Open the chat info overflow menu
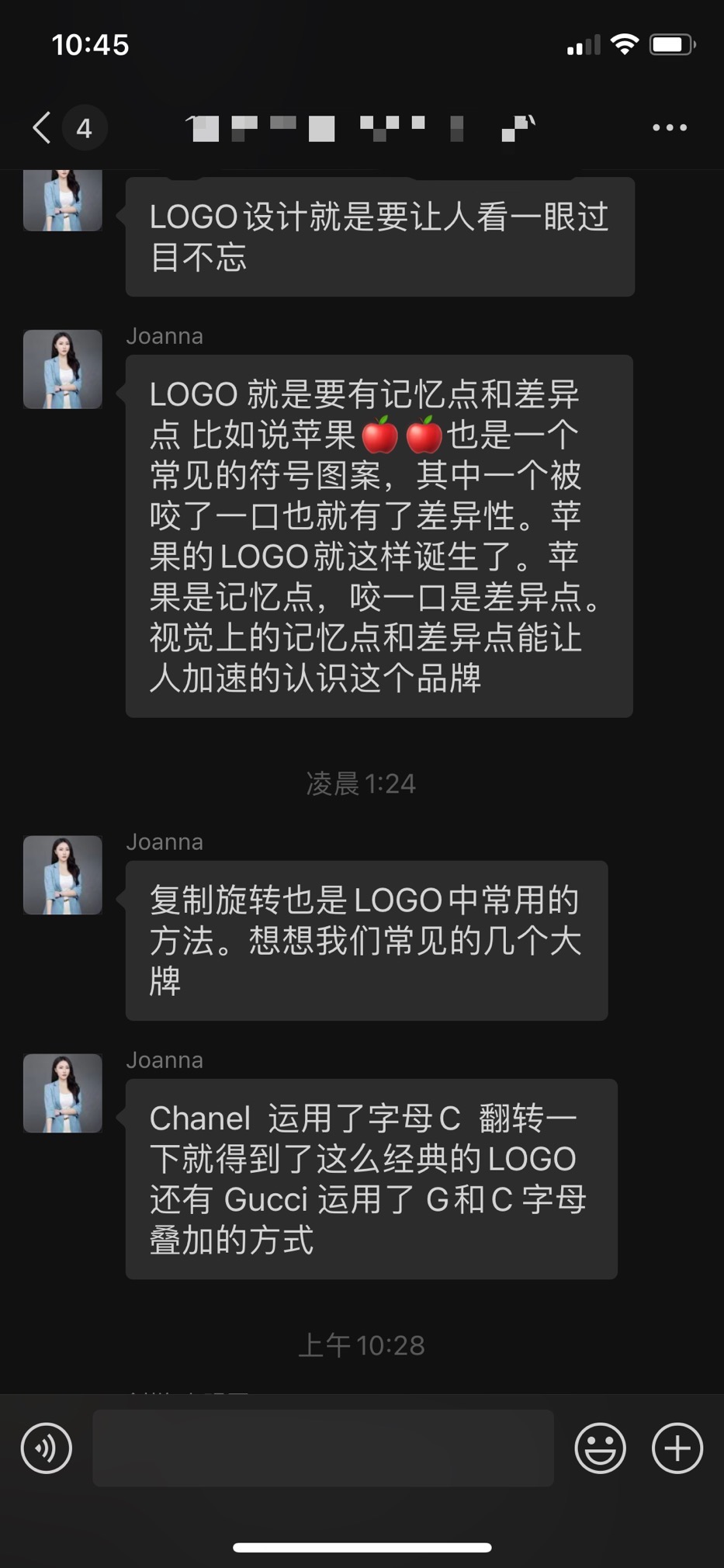This screenshot has width=724, height=1568. (x=669, y=127)
